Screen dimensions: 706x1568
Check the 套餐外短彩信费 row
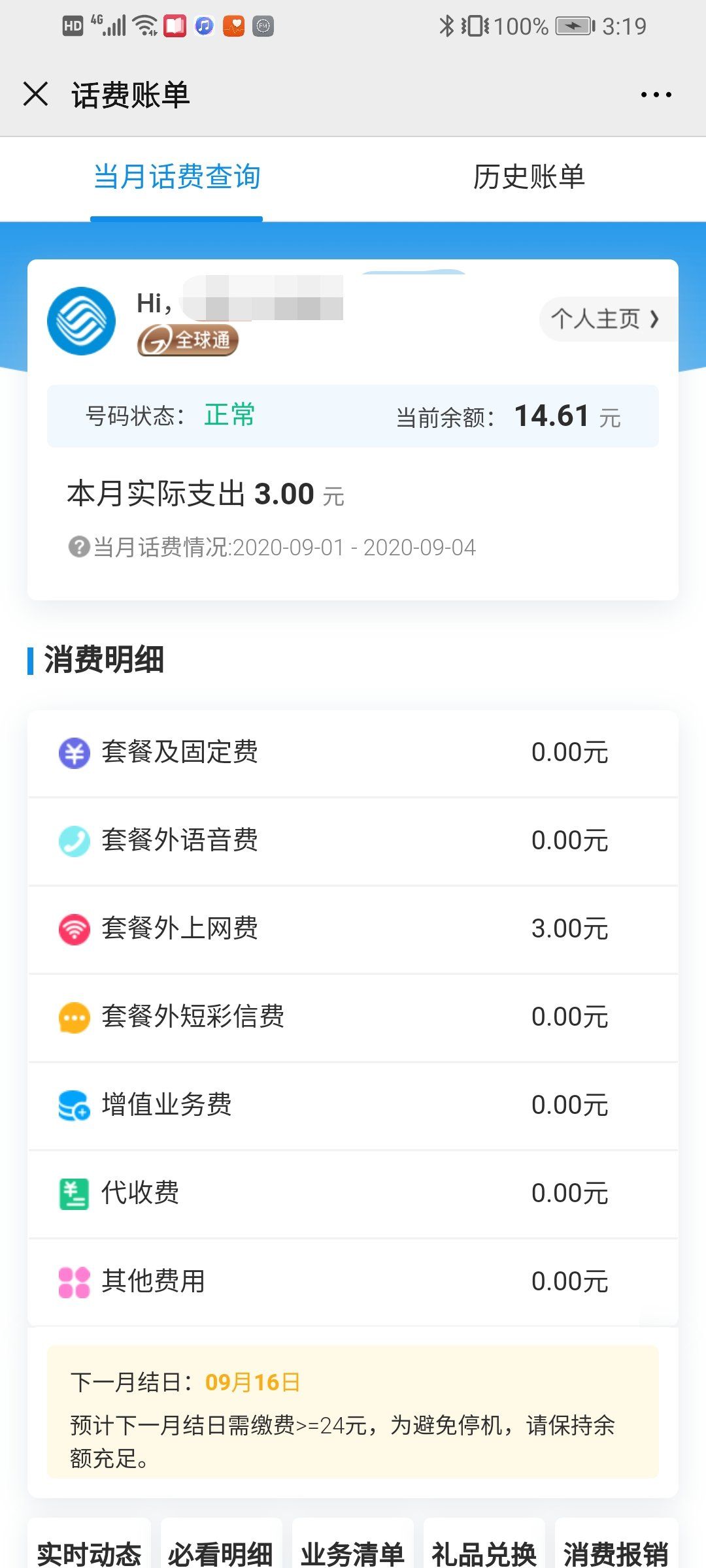(x=353, y=1017)
